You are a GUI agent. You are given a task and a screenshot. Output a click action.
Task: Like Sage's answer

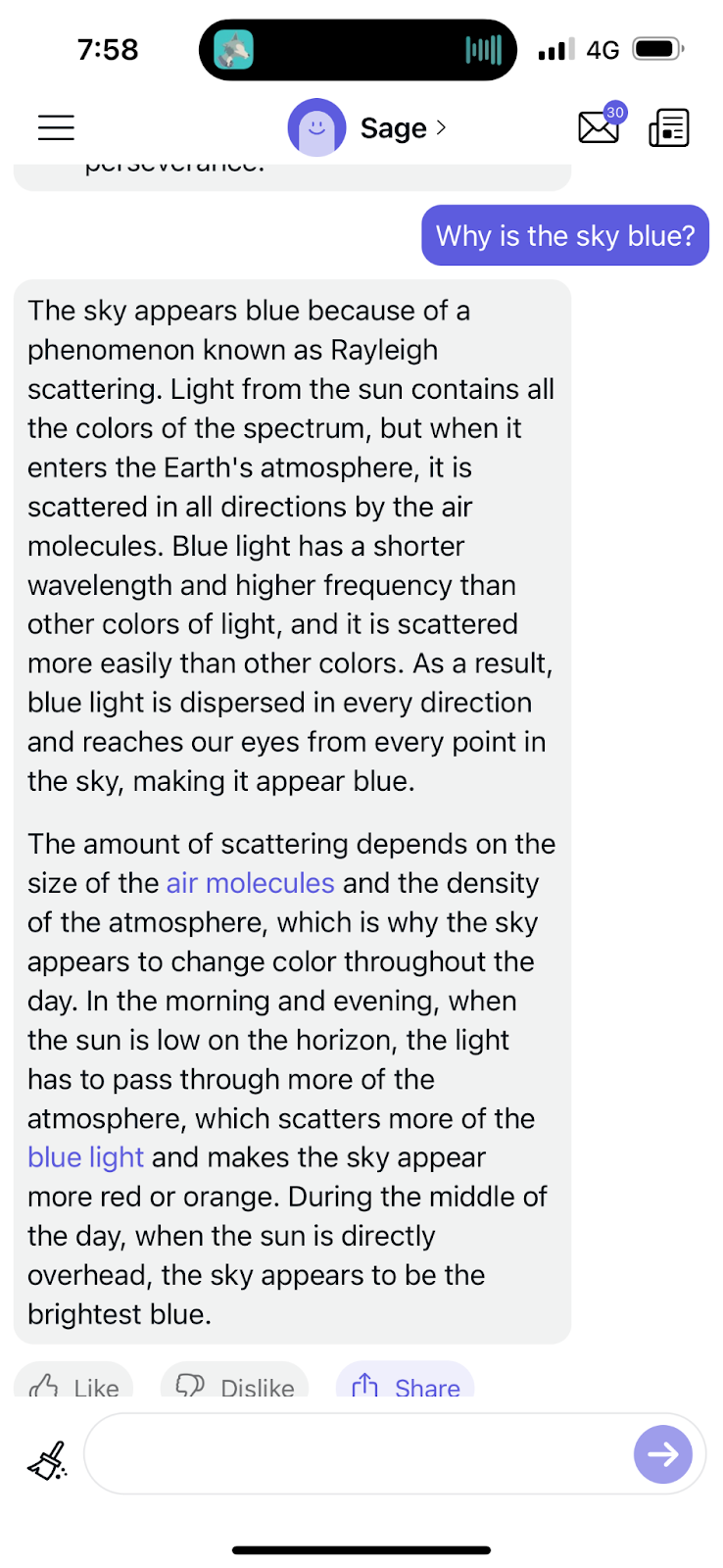coord(73,1384)
